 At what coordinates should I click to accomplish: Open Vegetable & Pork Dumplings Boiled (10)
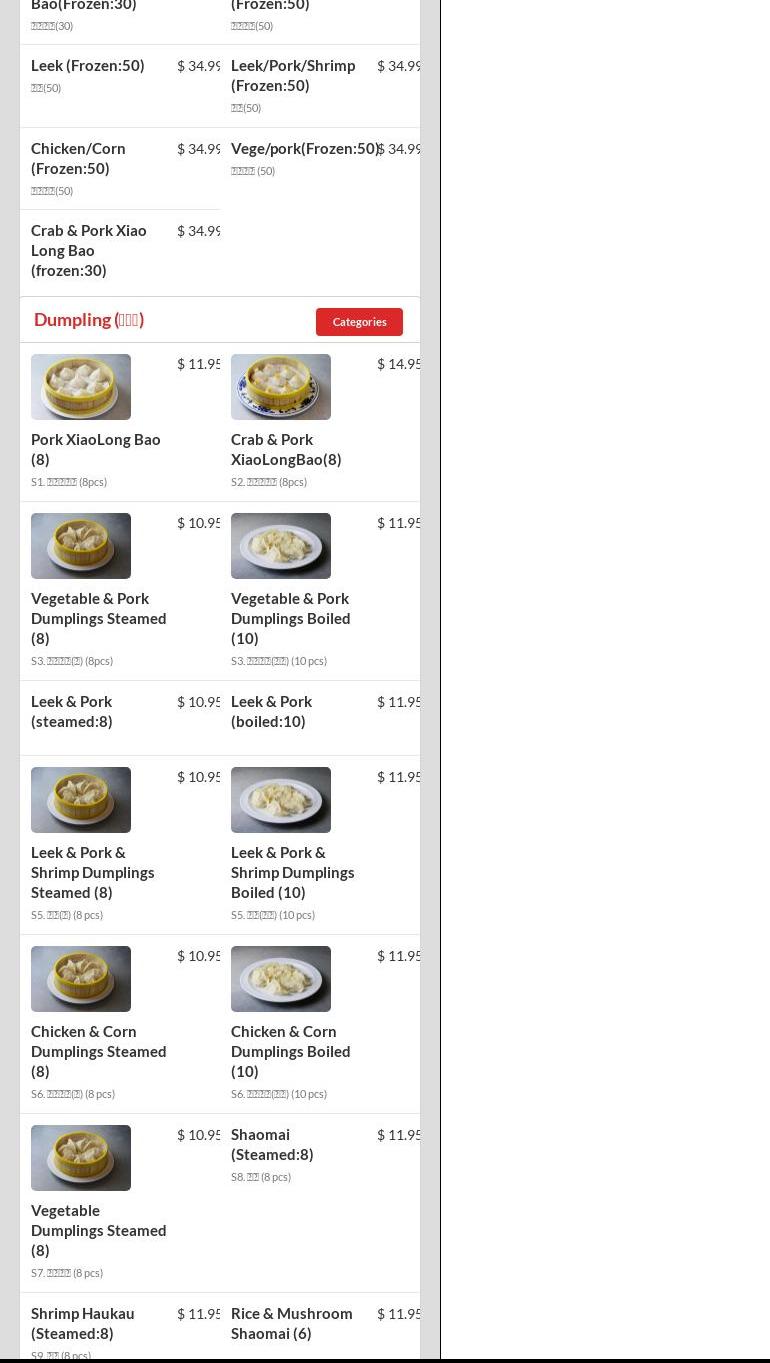pyautogui.click(x=290, y=618)
